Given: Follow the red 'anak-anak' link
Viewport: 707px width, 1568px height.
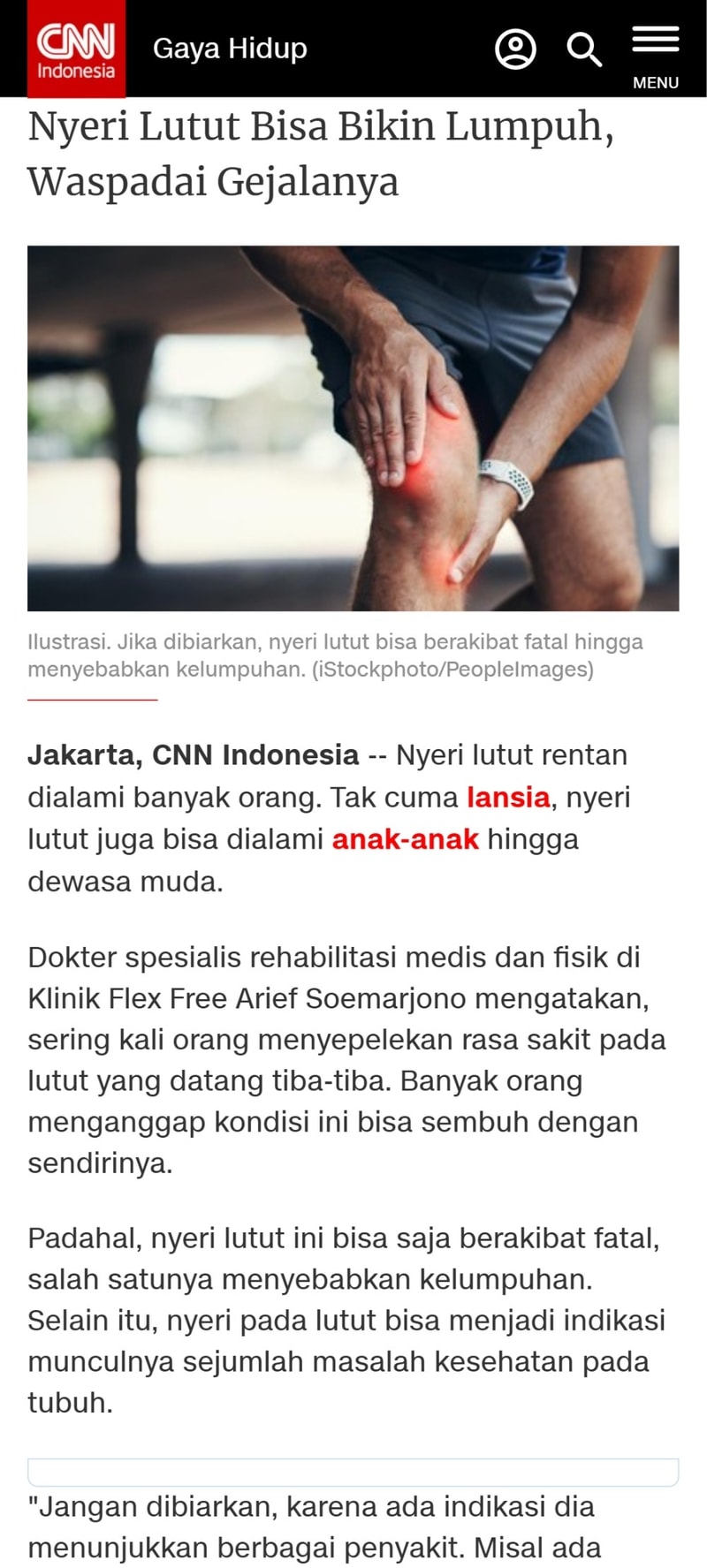Looking at the screenshot, I should pos(405,838).
